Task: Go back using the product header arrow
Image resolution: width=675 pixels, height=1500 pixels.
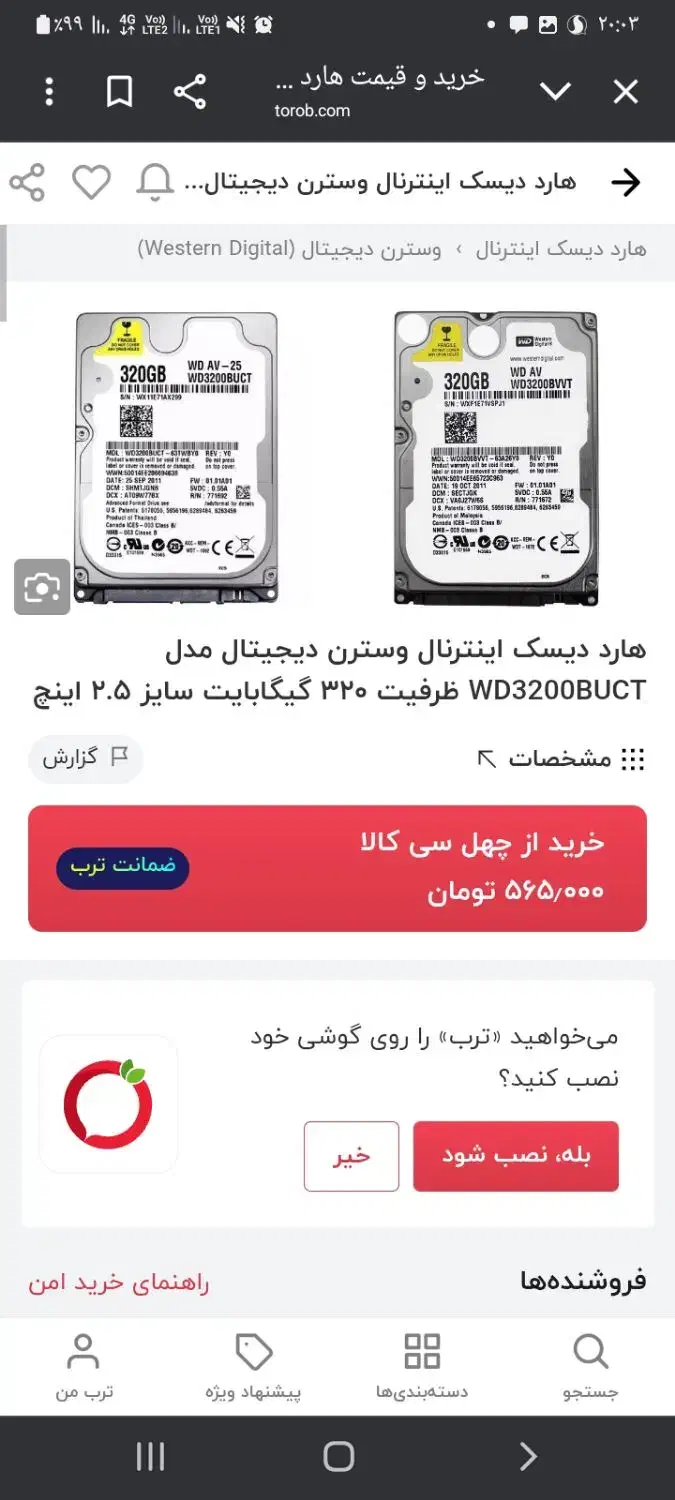Action: tap(625, 182)
